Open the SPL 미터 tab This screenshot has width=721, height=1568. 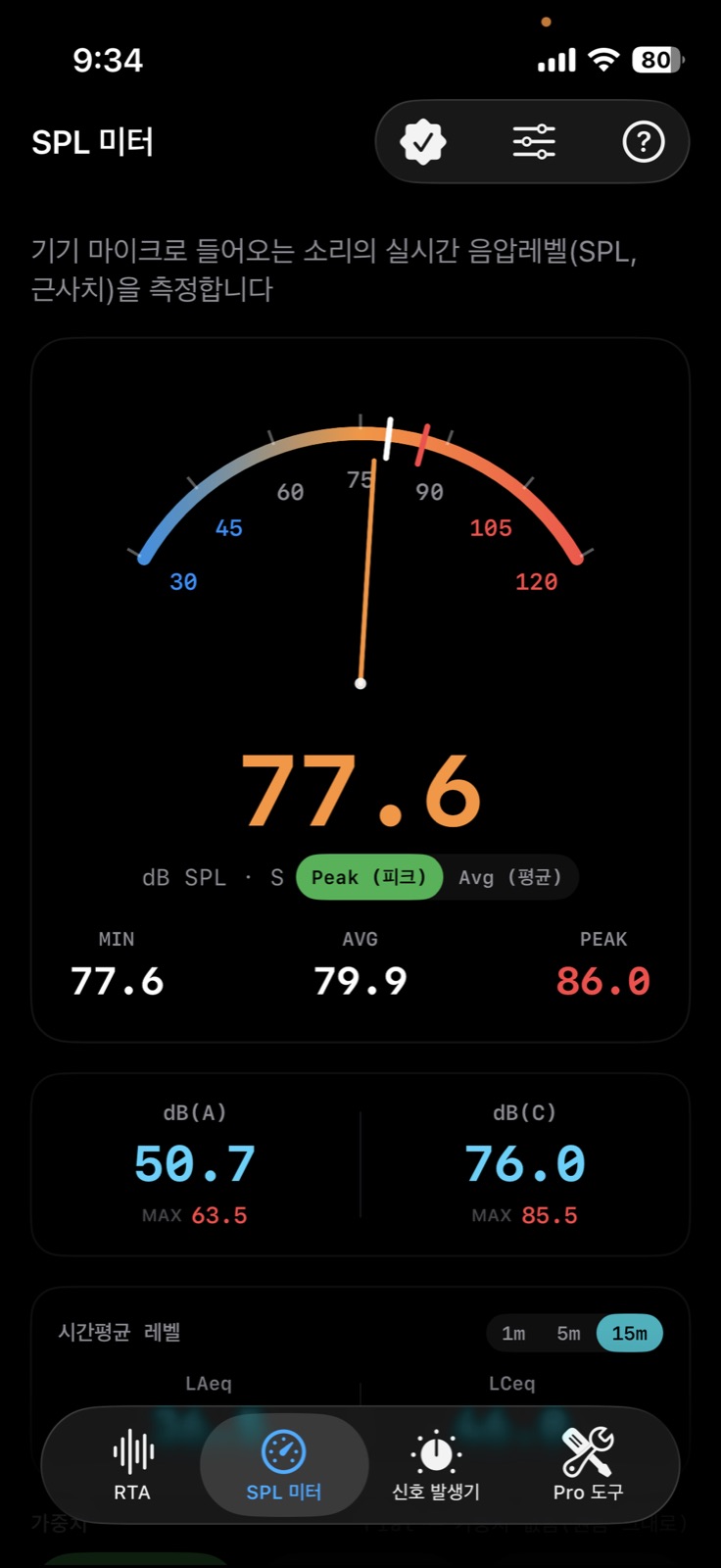tap(284, 1465)
